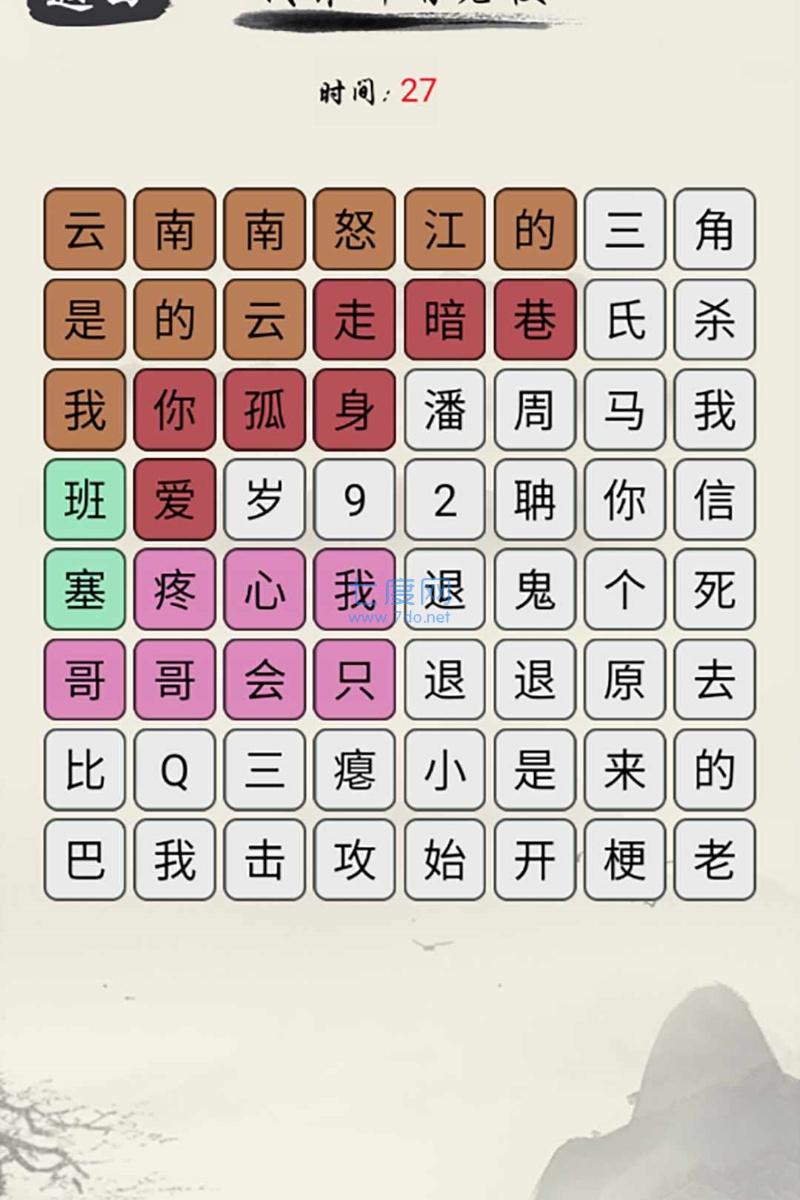The image size is (800, 1200).
Task: Pick the 马 tile
Action: pos(625,410)
